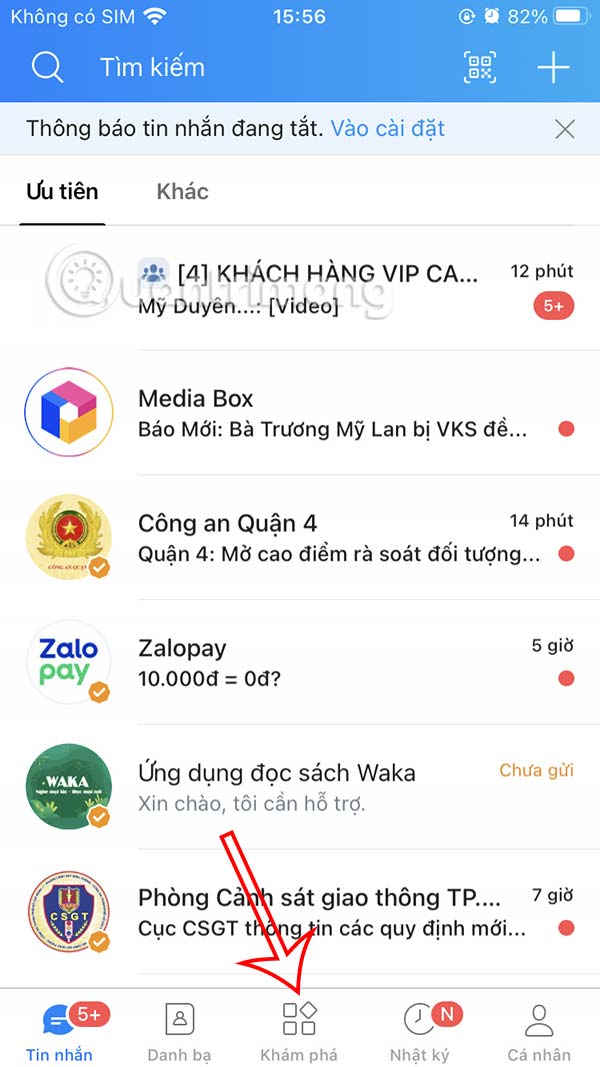Image resolution: width=600 pixels, height=1067 pixels.
Task: Select the Ưu tiên tab
Action: coord(62,191)
